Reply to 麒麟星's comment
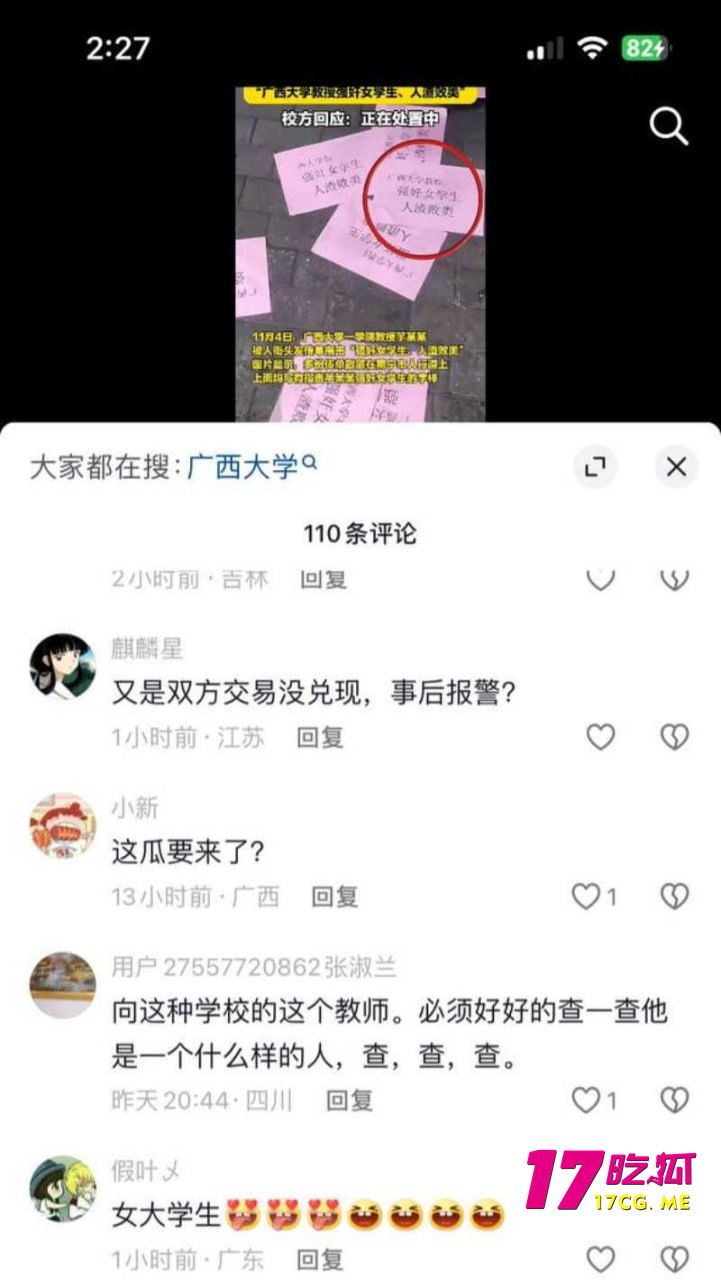Screen dimensions: 721x1280 (320, 738)
